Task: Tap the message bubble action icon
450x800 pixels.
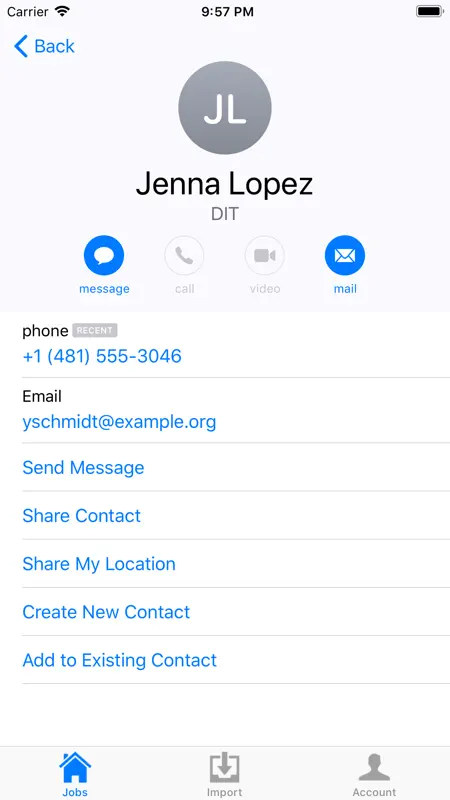Action: 104,255
